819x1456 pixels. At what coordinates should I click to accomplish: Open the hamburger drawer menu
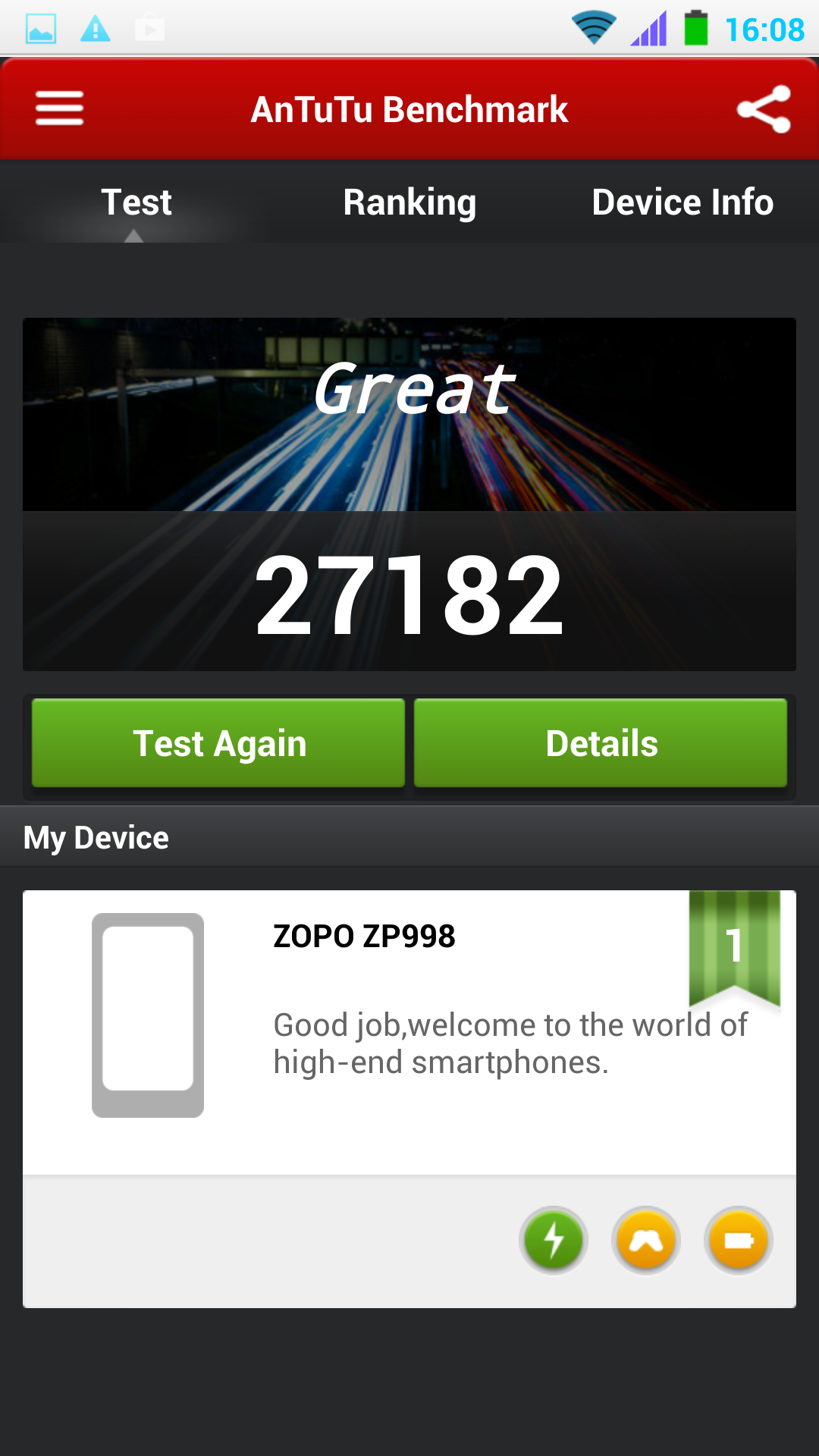(59, 108)
